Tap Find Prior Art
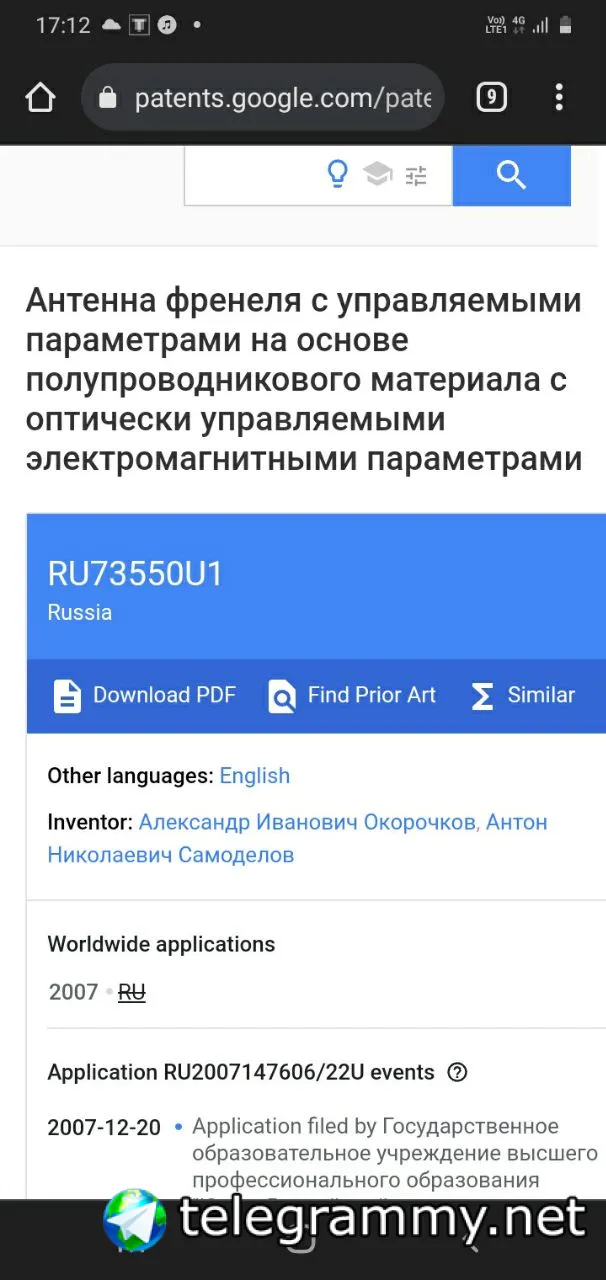606x1280 pixels. 352,695
